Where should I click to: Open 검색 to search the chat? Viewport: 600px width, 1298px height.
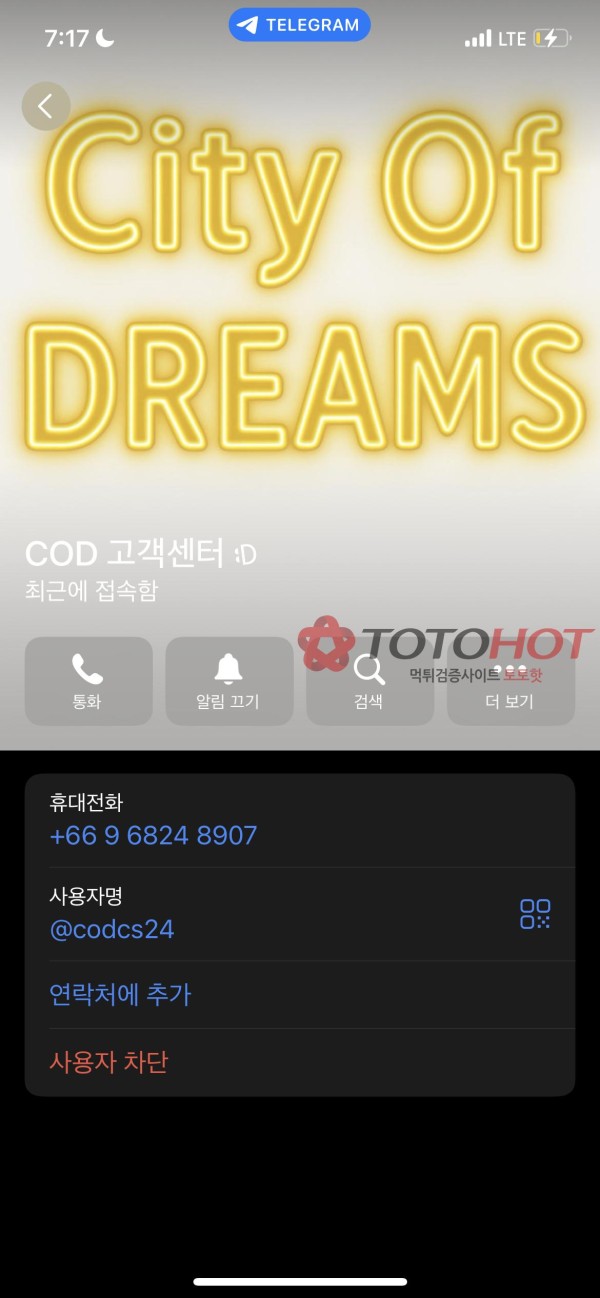[369, 681]
